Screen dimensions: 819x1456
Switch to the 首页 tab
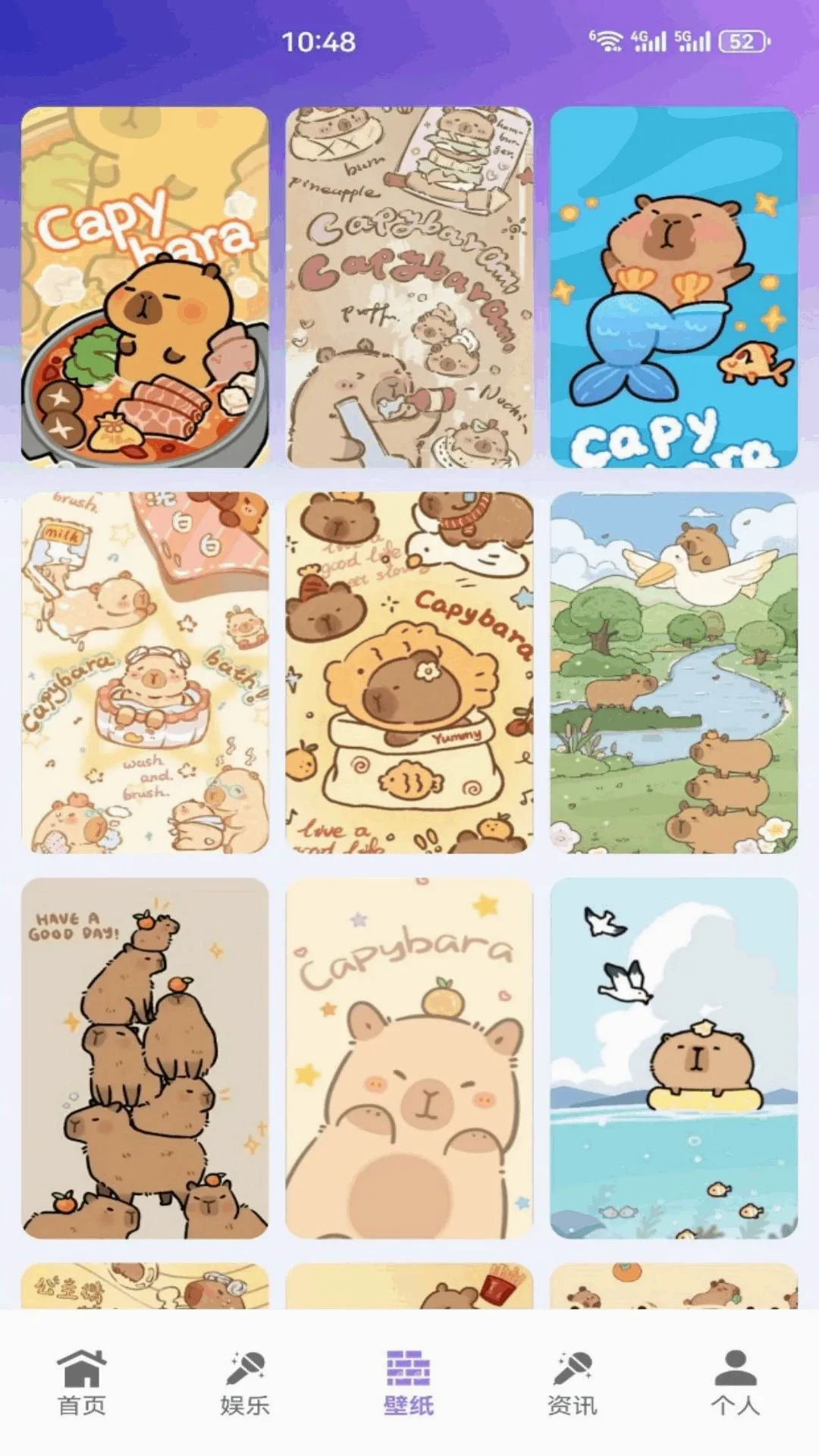click(x=82, y=1382)
